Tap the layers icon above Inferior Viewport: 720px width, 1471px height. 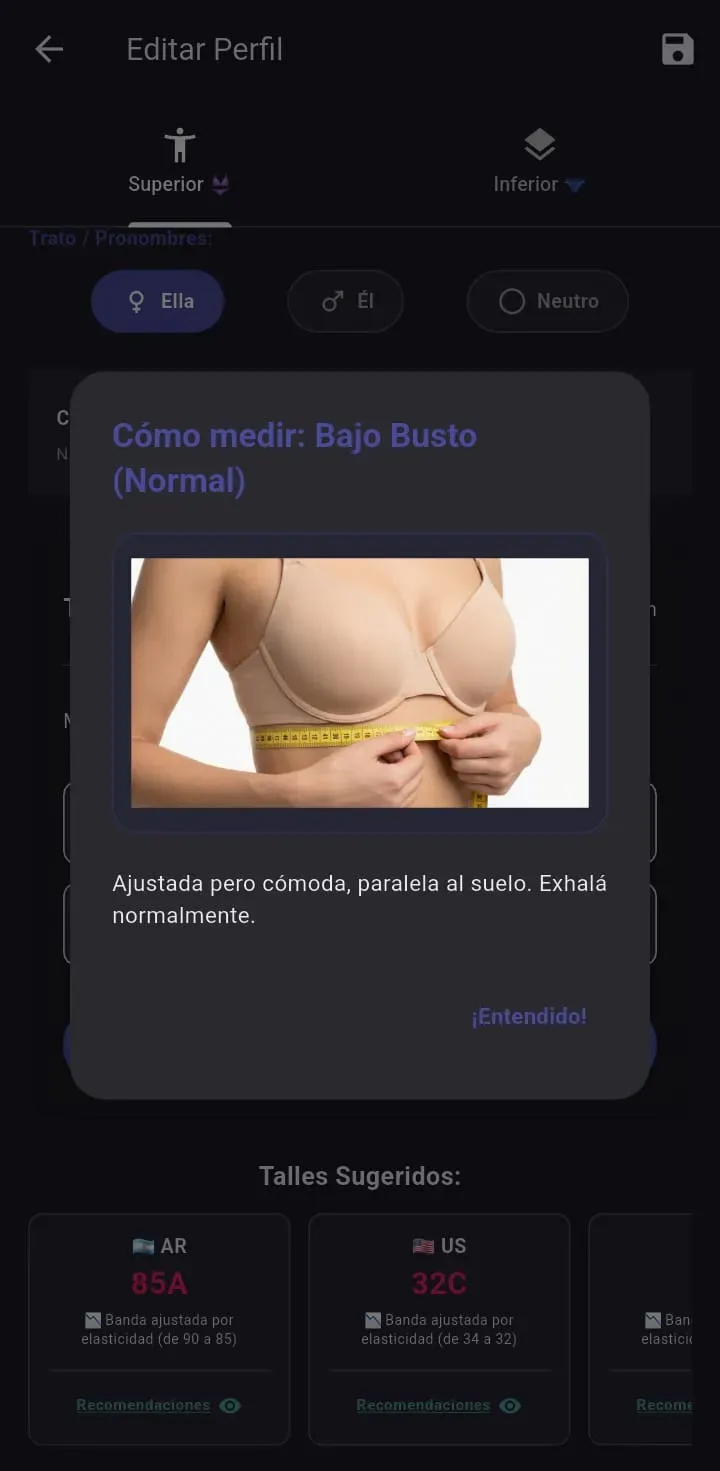[538, 142]
